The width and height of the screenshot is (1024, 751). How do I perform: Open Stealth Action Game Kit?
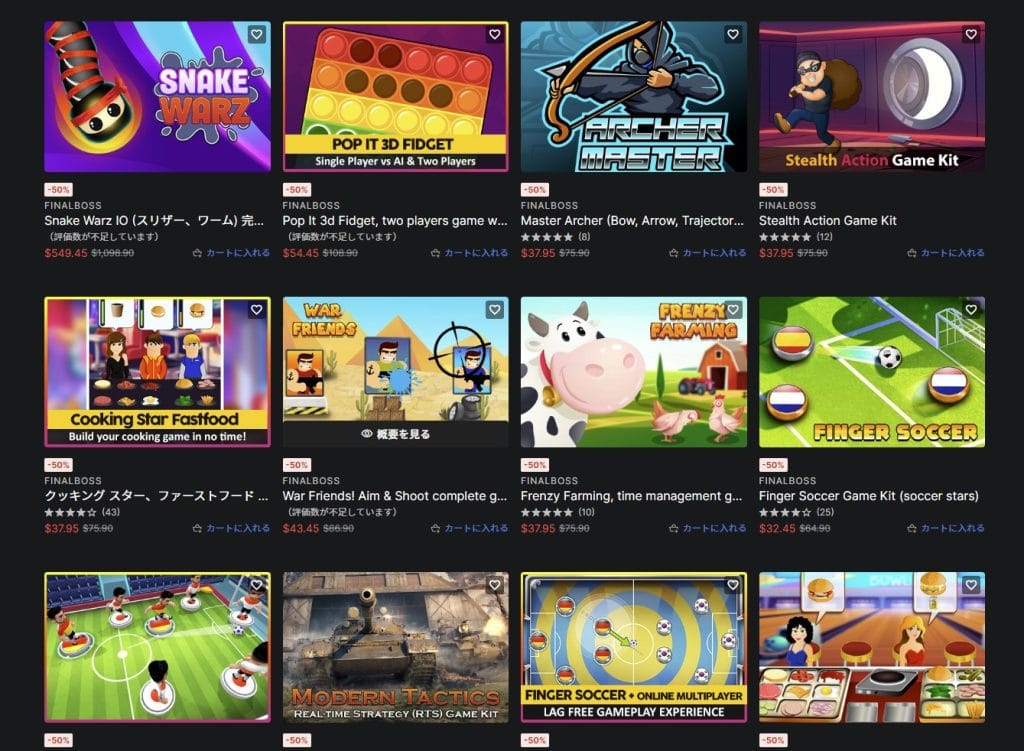coord(871,97)
